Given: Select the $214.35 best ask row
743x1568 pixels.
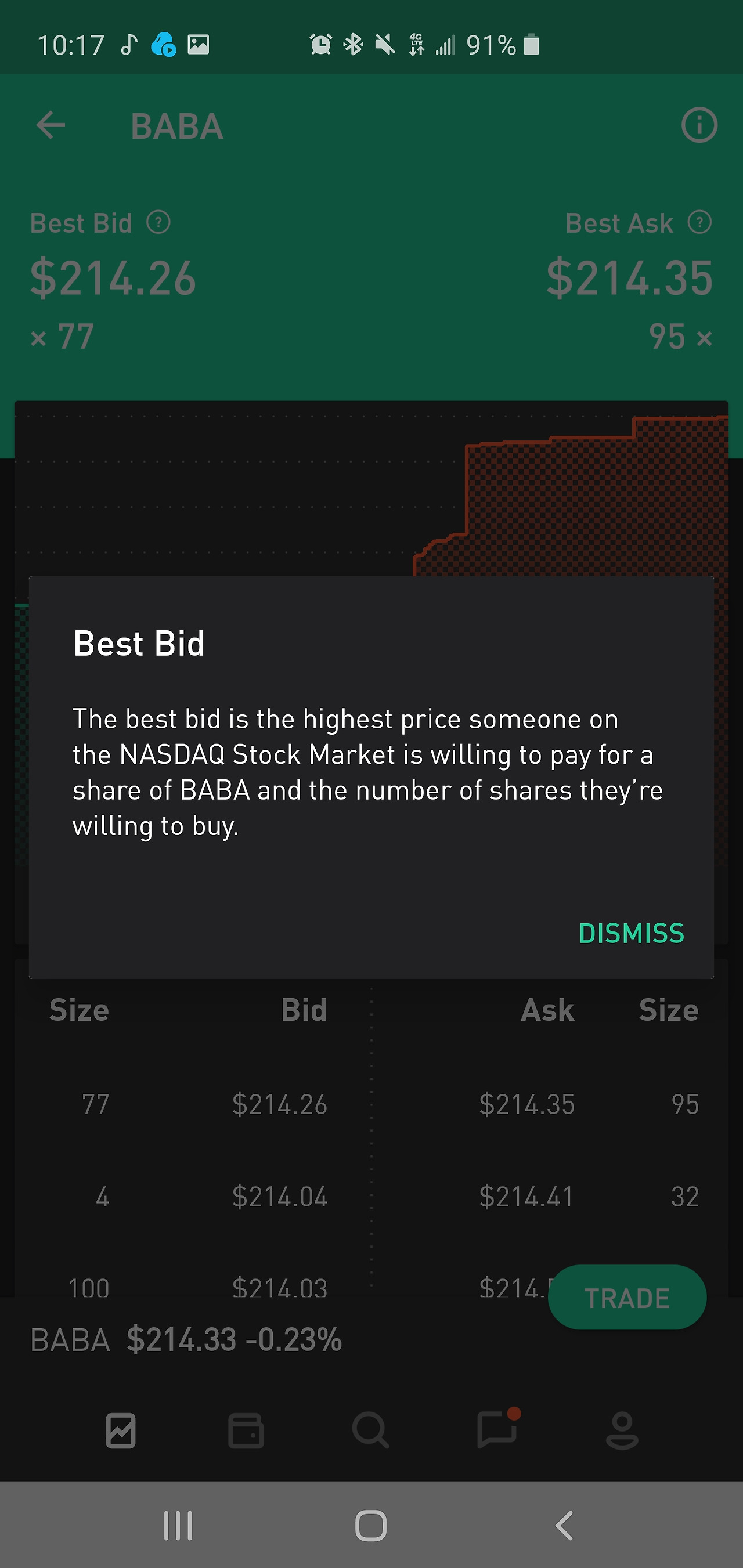Looking at the screenshot, I should tap(528, 1104).
